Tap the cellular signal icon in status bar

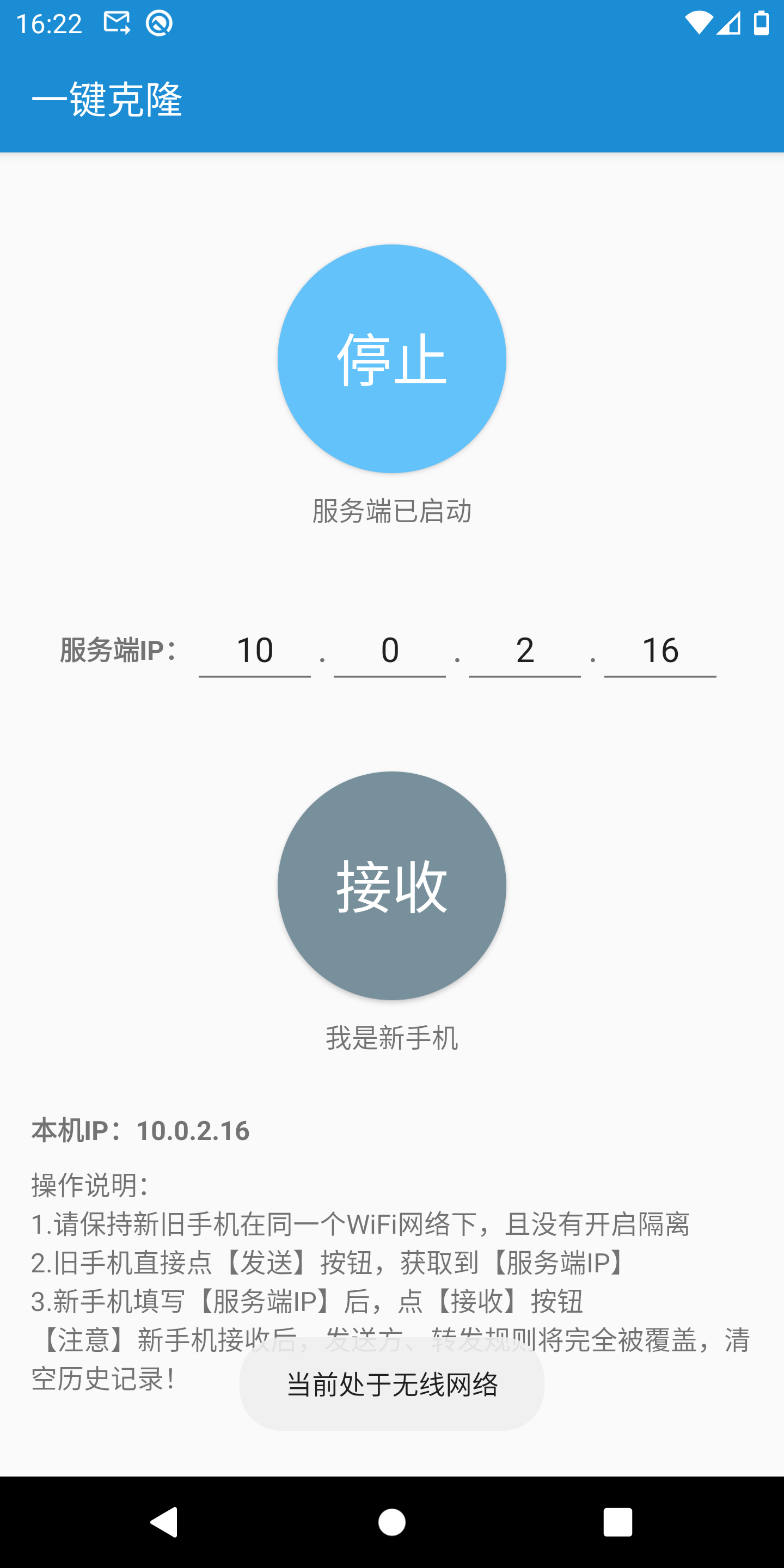tap(731, 22)
